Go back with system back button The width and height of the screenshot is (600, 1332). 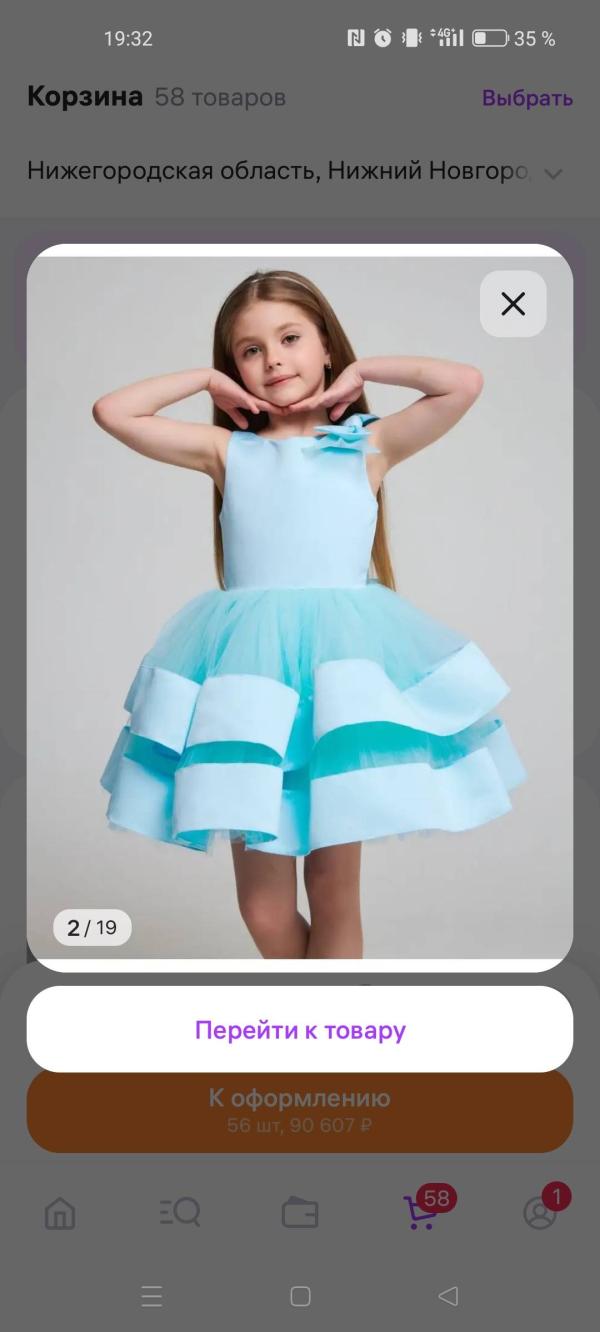[x=448, y=1296]
